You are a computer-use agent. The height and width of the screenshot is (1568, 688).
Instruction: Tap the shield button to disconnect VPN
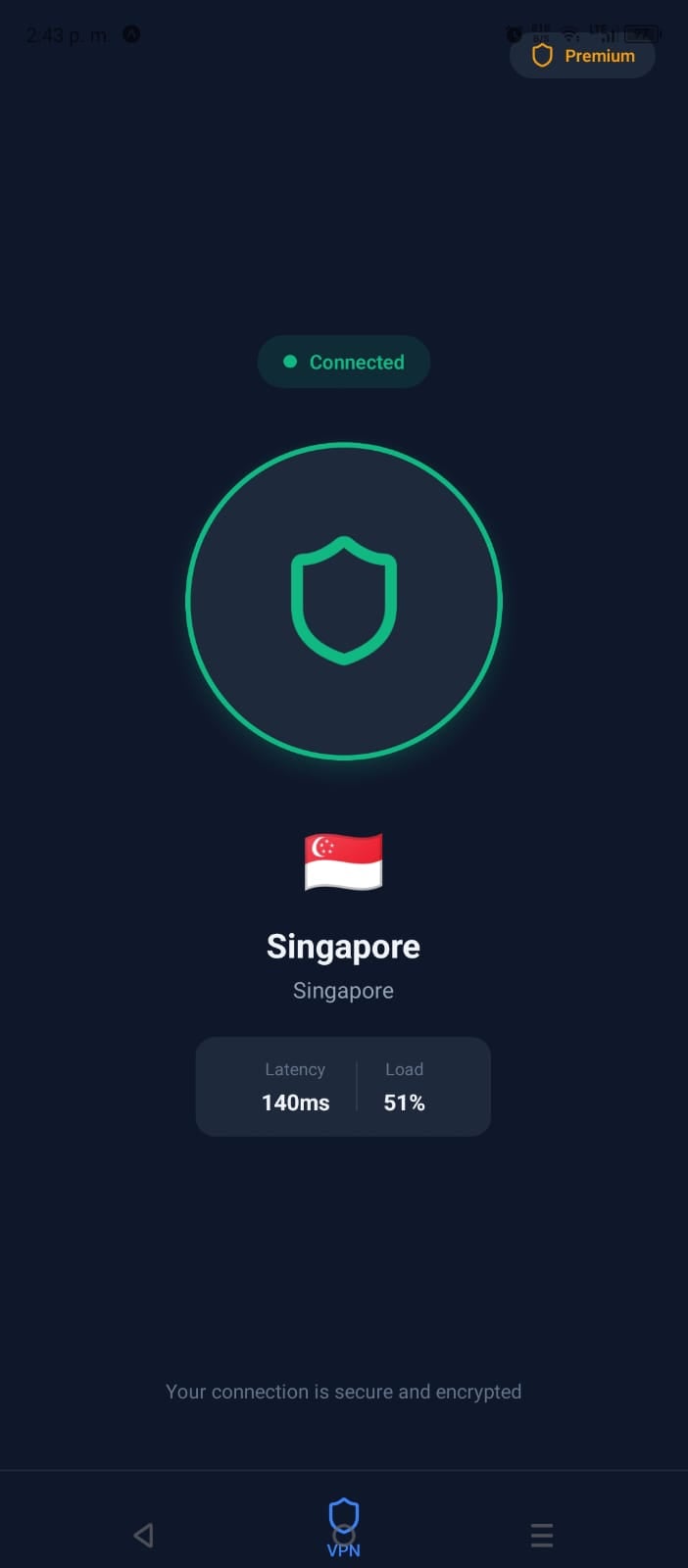344,601
